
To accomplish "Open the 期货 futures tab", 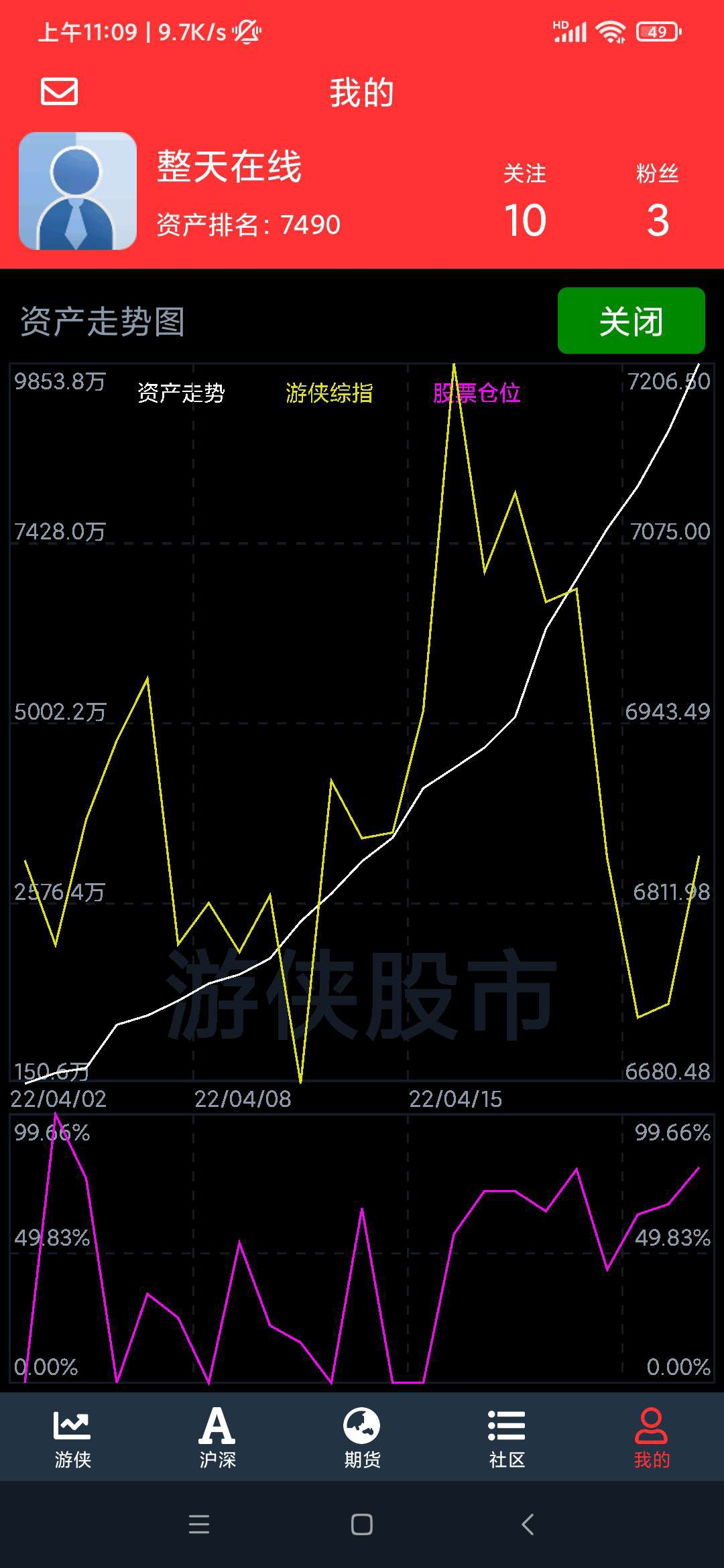I will pos(362,1437).
